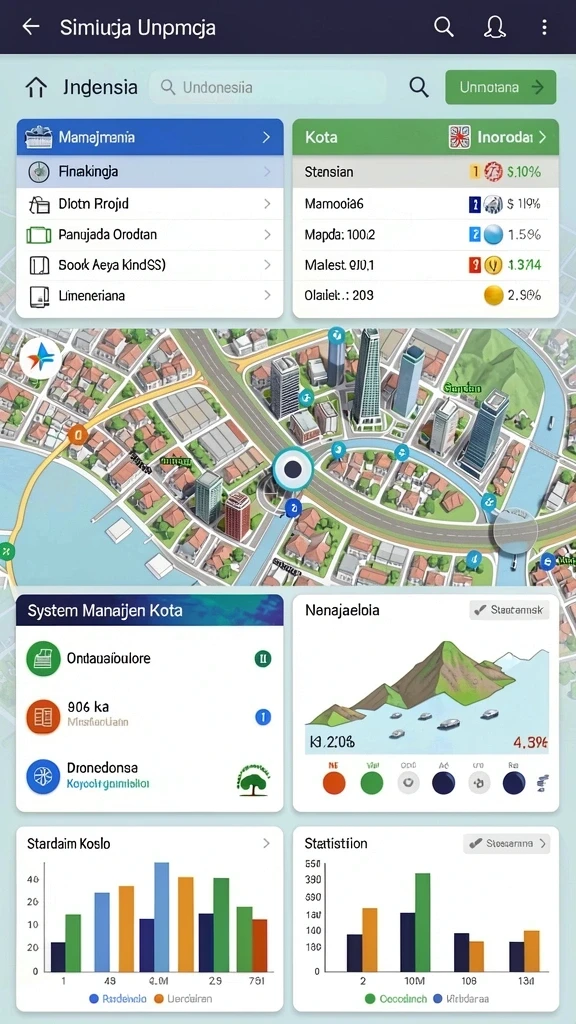Select the Panujada Orodtan row

[x=150, y=234]
